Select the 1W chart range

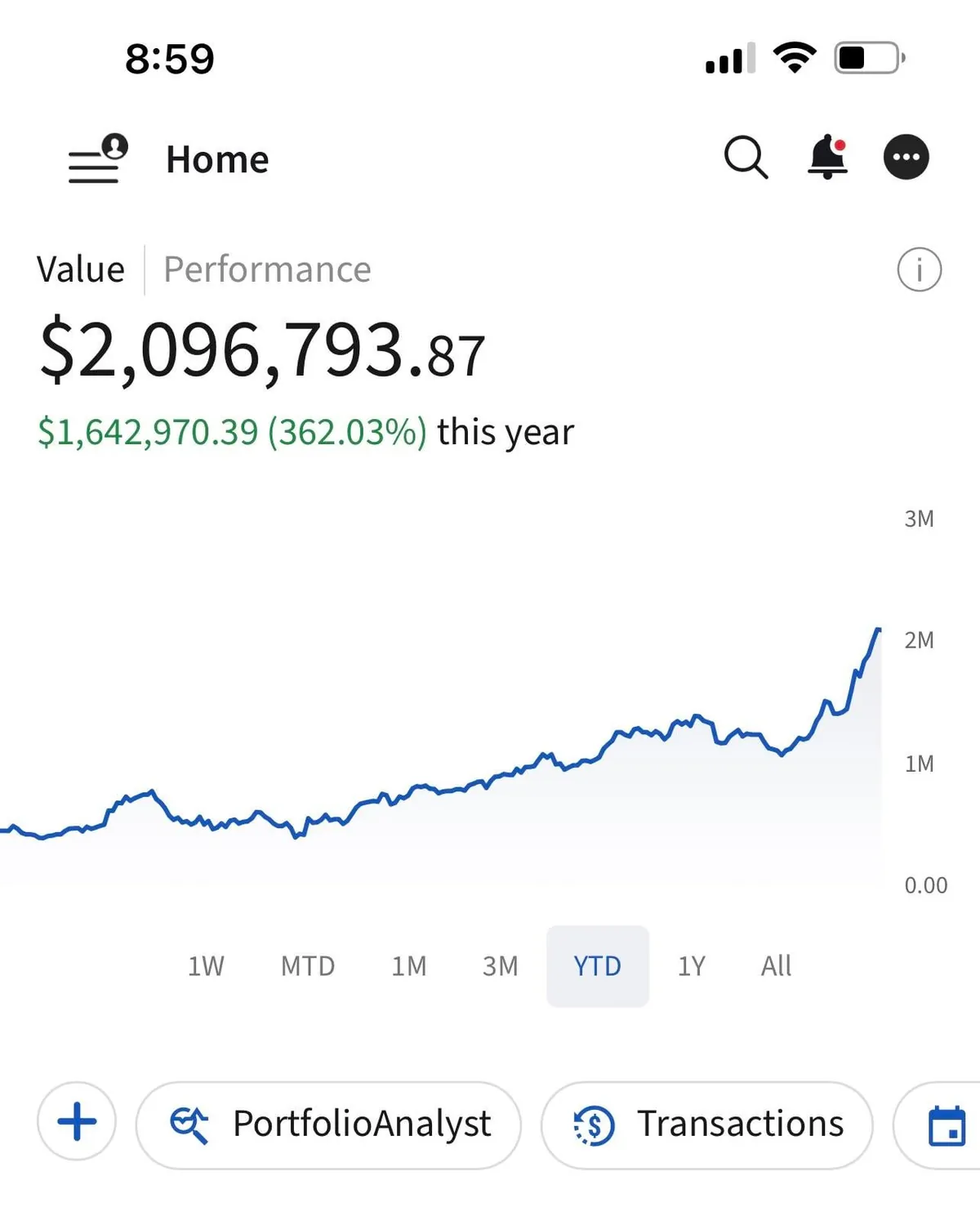click(205, 965)
